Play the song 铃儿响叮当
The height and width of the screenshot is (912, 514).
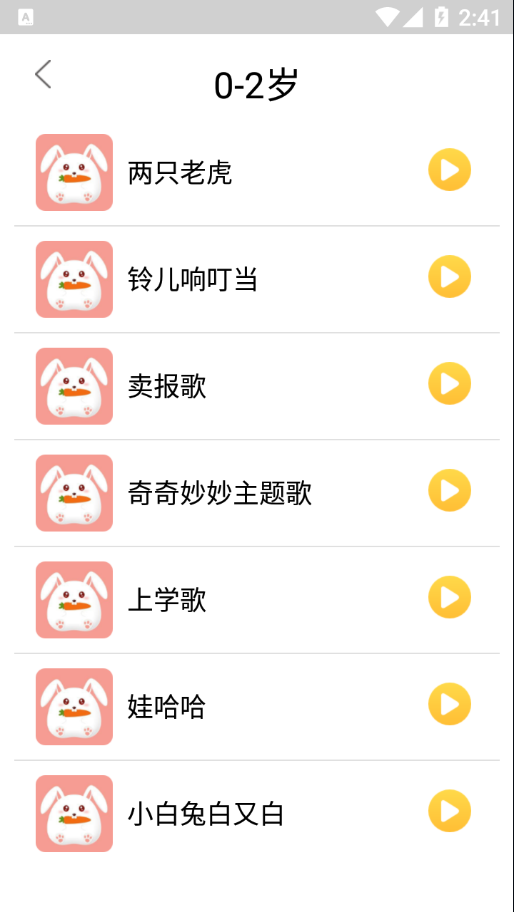click(x=449, y=277)
